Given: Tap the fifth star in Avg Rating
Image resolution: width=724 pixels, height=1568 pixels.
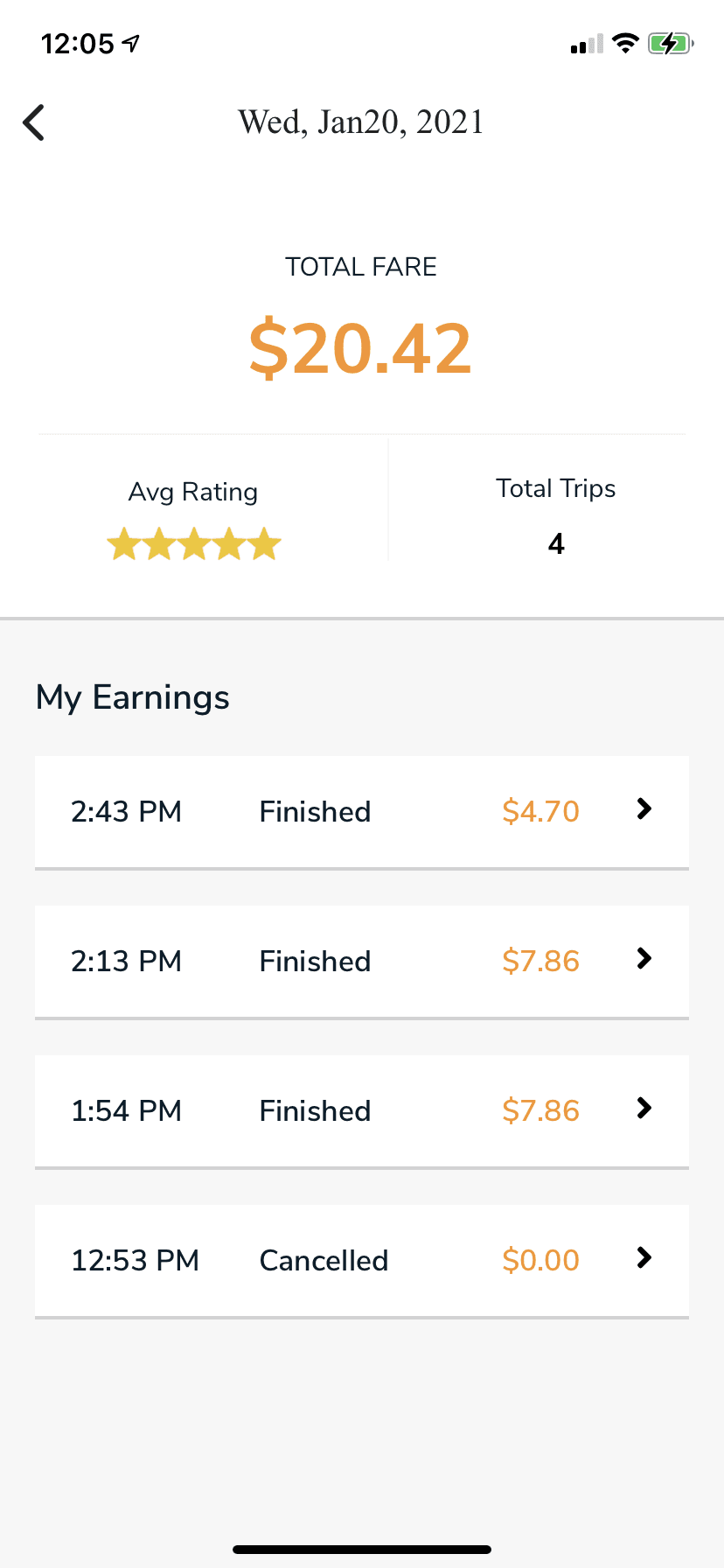Looking at the screenshot, I should point(264,542).
